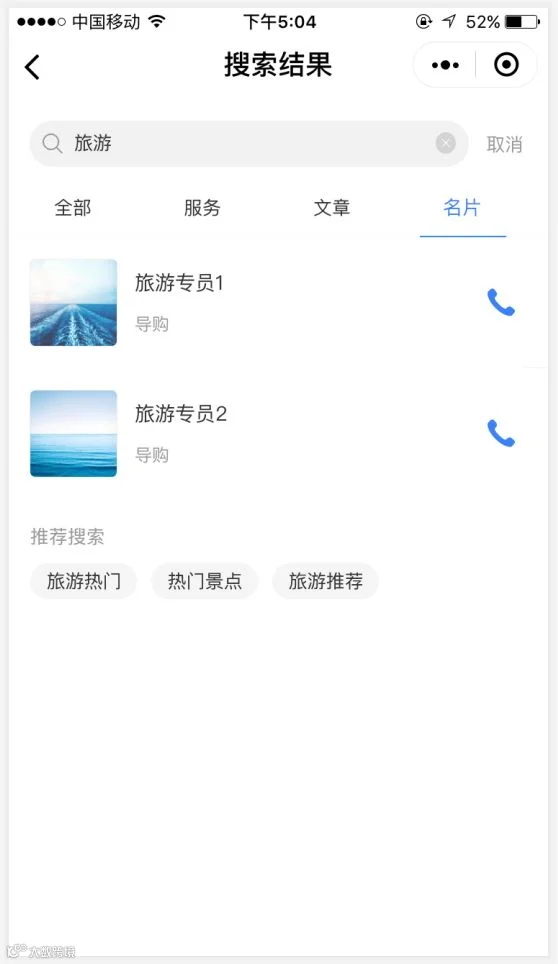
Task: Go back using the top-left arrow
Action: pyautogui.click(x=32, y=66)
